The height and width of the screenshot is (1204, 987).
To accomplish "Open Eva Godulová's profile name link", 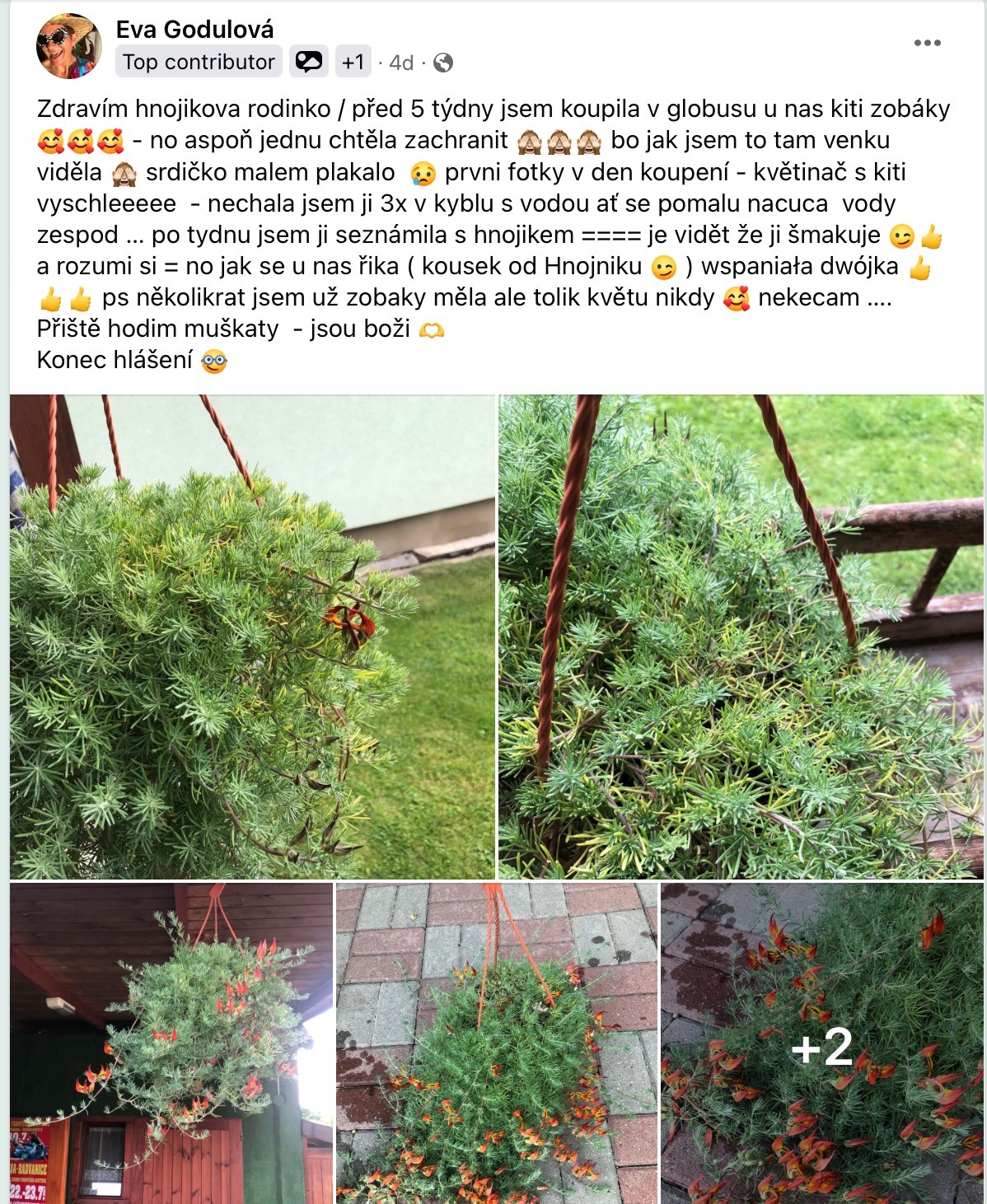I will point(194,30).
